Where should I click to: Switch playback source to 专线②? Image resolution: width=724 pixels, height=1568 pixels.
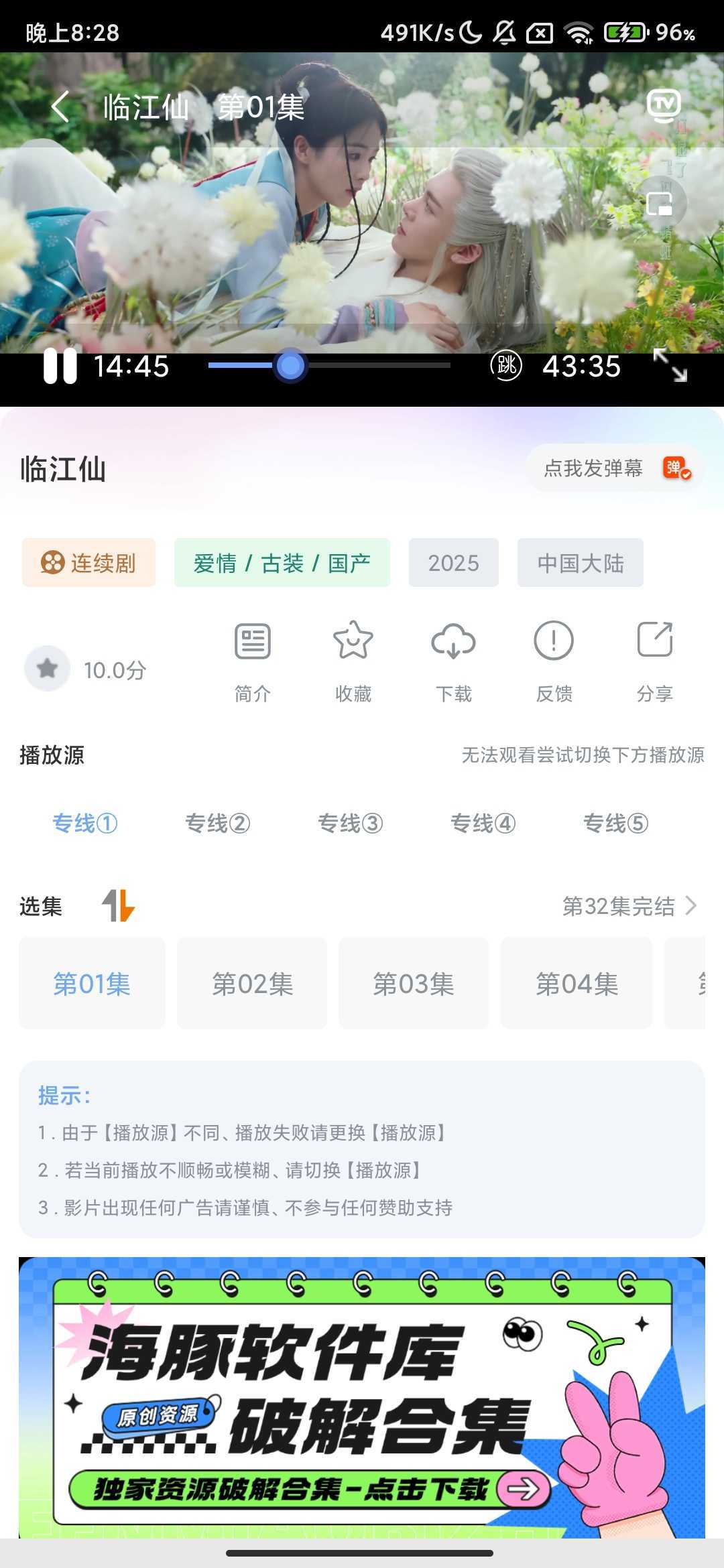coord(218,823)
